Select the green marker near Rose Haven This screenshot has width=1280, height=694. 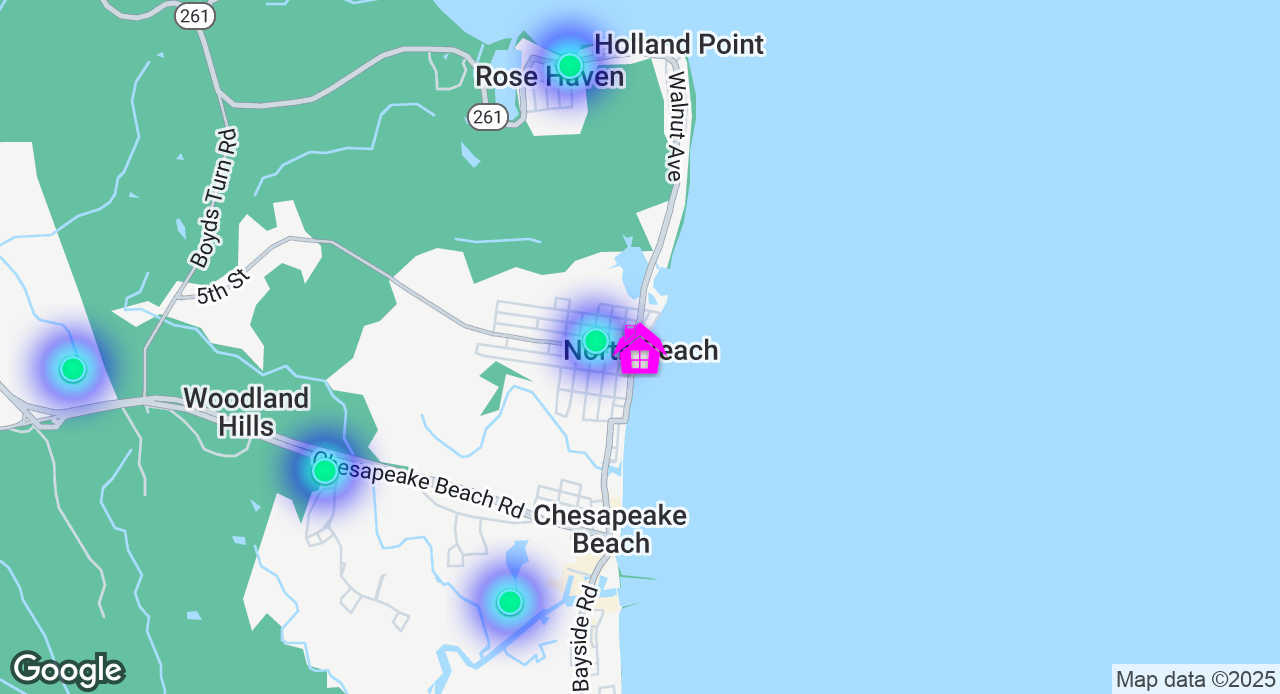570,66
